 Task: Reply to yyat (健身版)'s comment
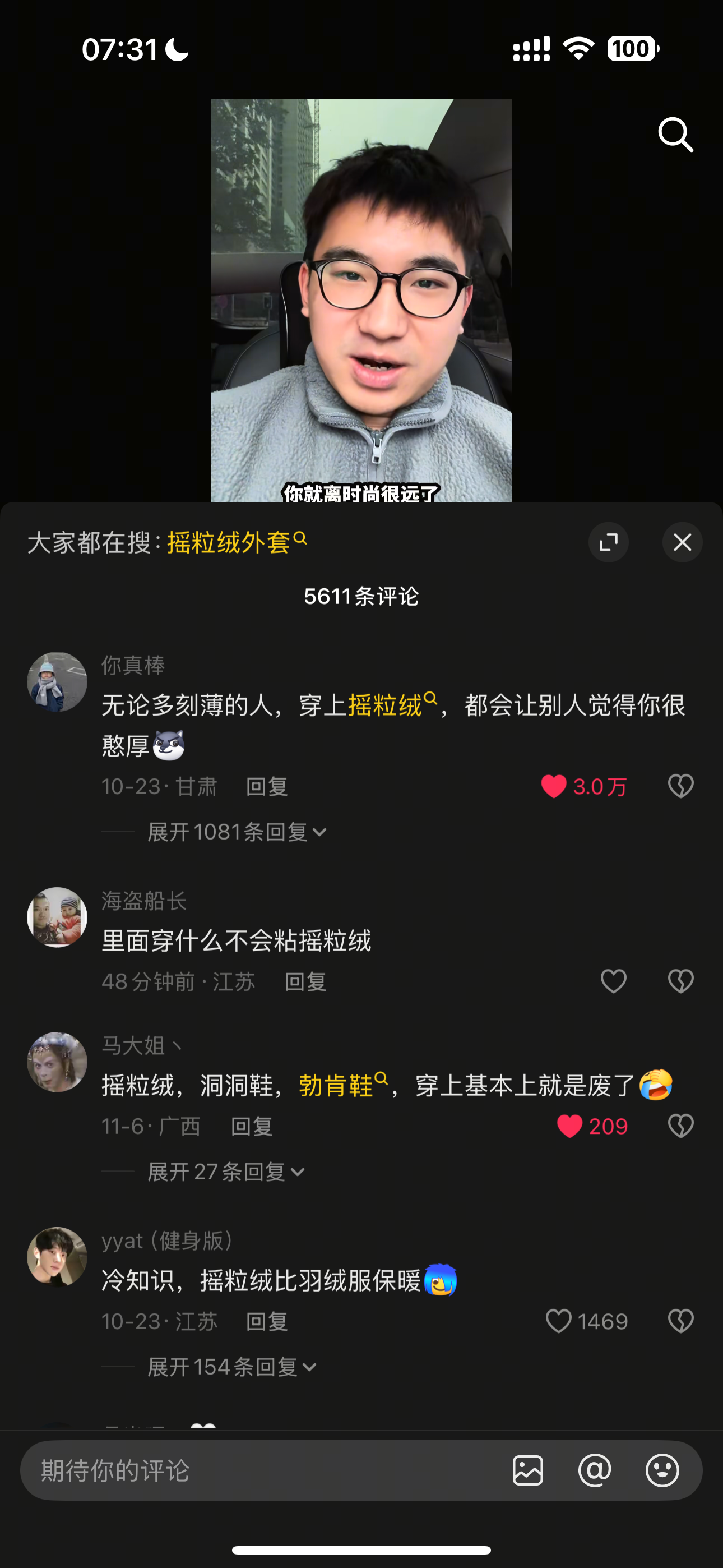tap(267, 1321)
